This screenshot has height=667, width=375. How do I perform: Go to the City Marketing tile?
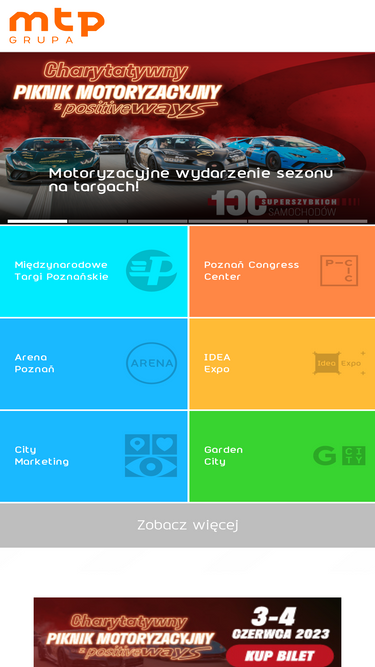coord(94,456)
